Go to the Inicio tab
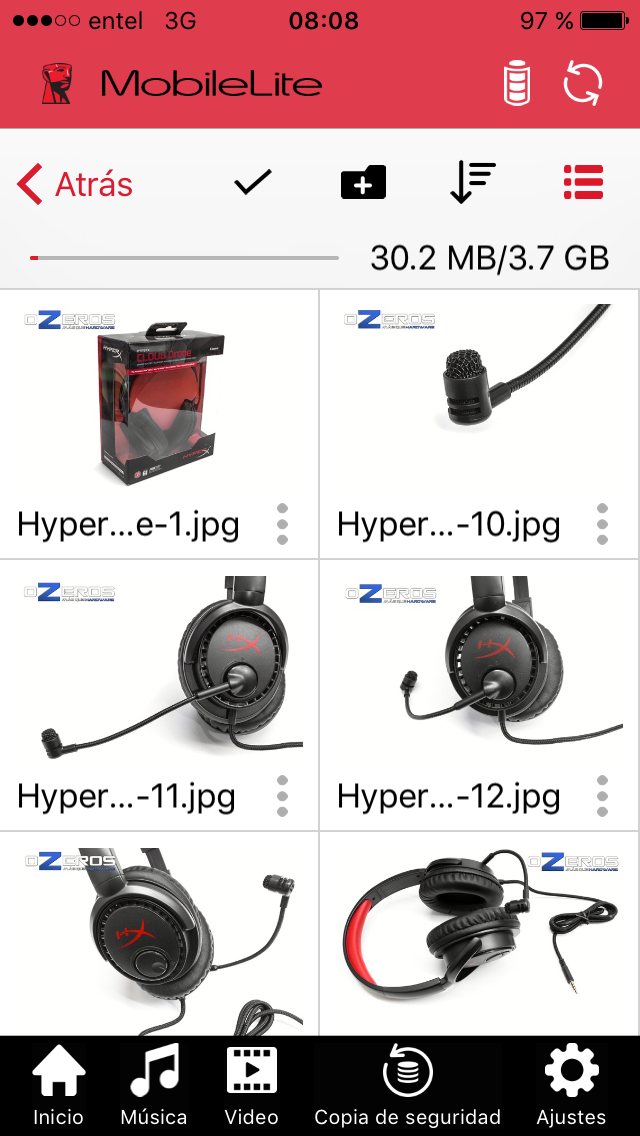Viewport: 640px width, 1136px height. (x=58, y=1085)
